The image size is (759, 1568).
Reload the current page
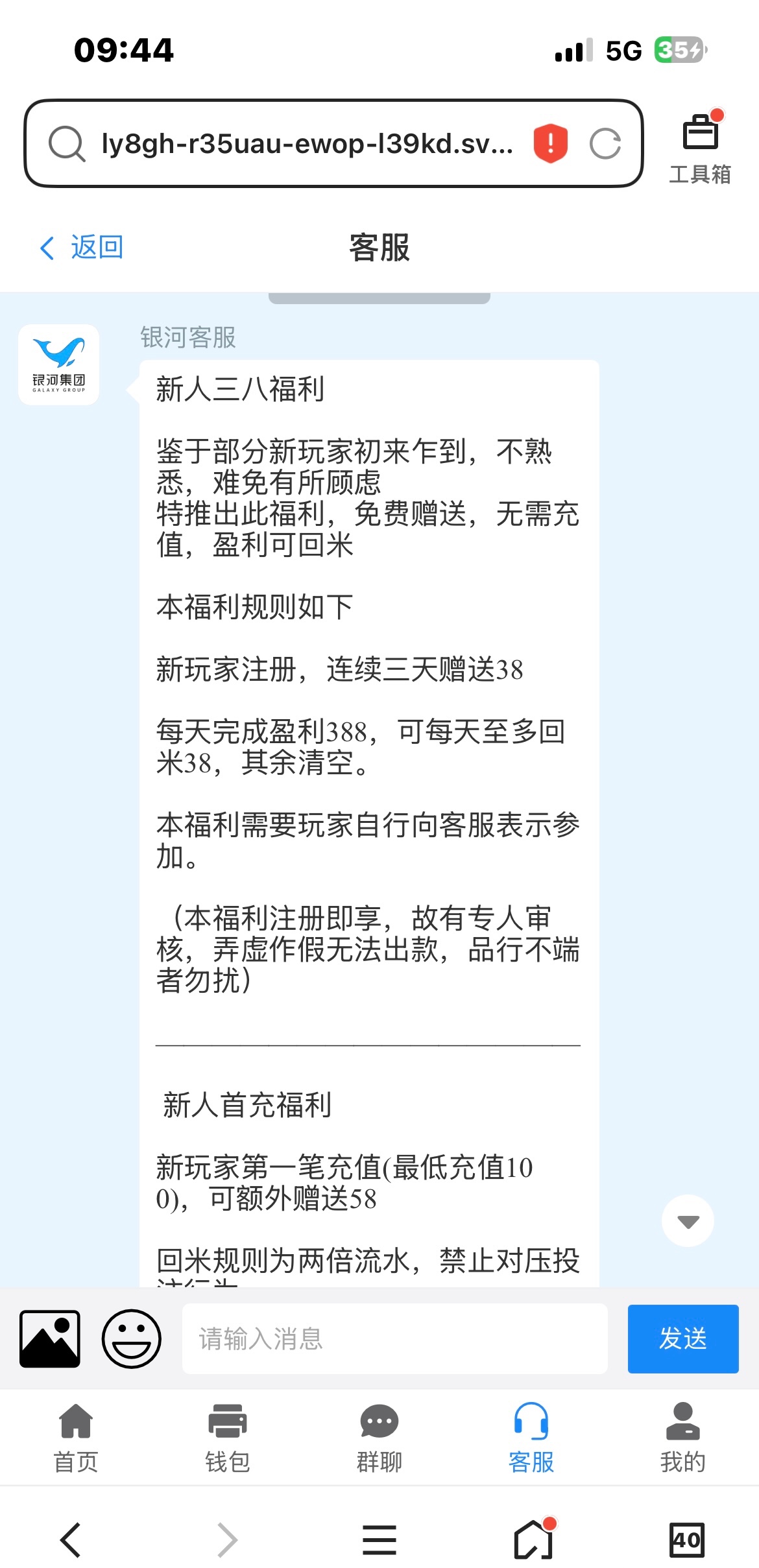tap(605, 143)
